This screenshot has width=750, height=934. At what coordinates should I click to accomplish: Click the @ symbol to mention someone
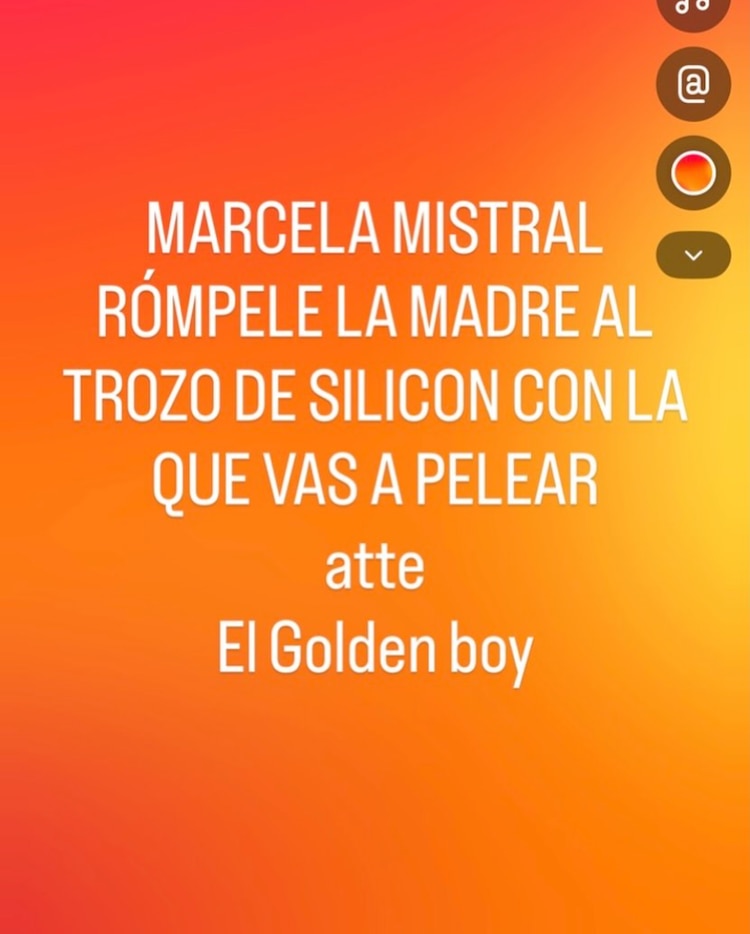point(693,84)
